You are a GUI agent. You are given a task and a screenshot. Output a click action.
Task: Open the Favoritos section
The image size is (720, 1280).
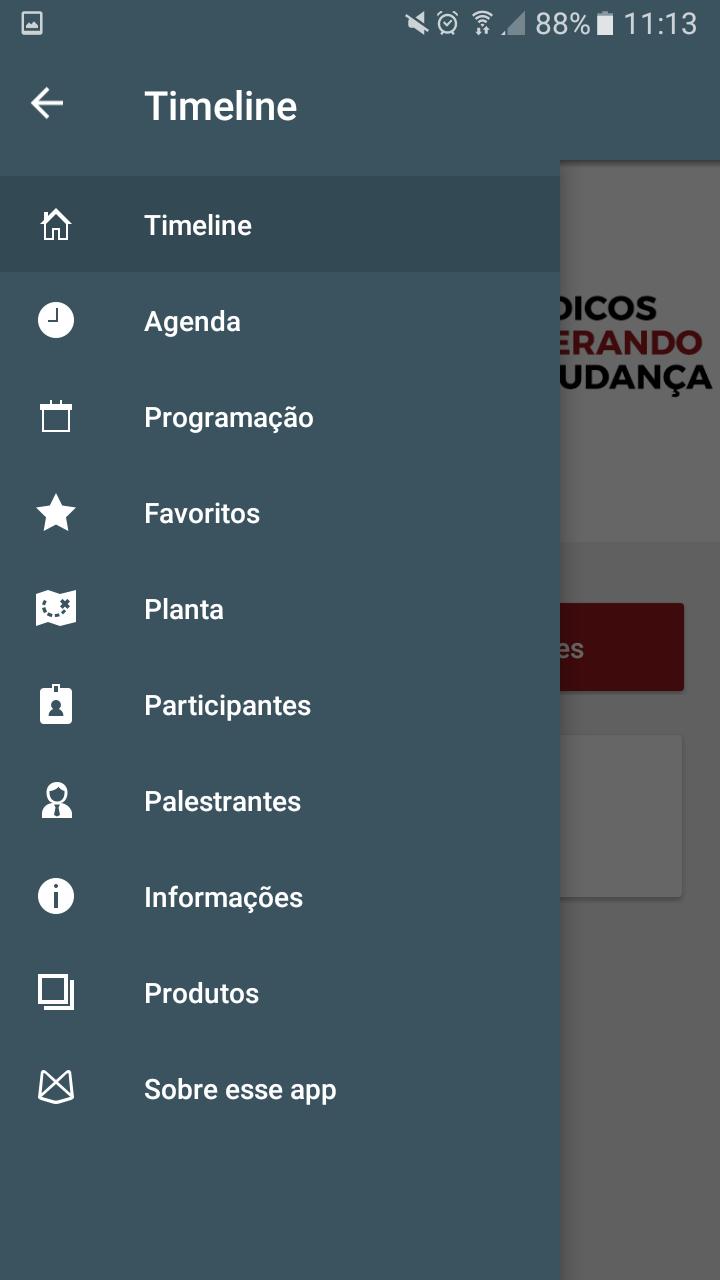[201, 512]
